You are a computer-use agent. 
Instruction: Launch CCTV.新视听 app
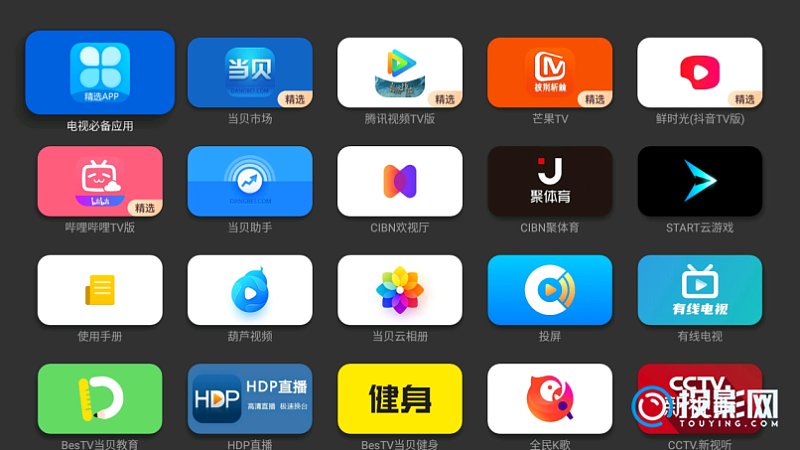[700, 398]
